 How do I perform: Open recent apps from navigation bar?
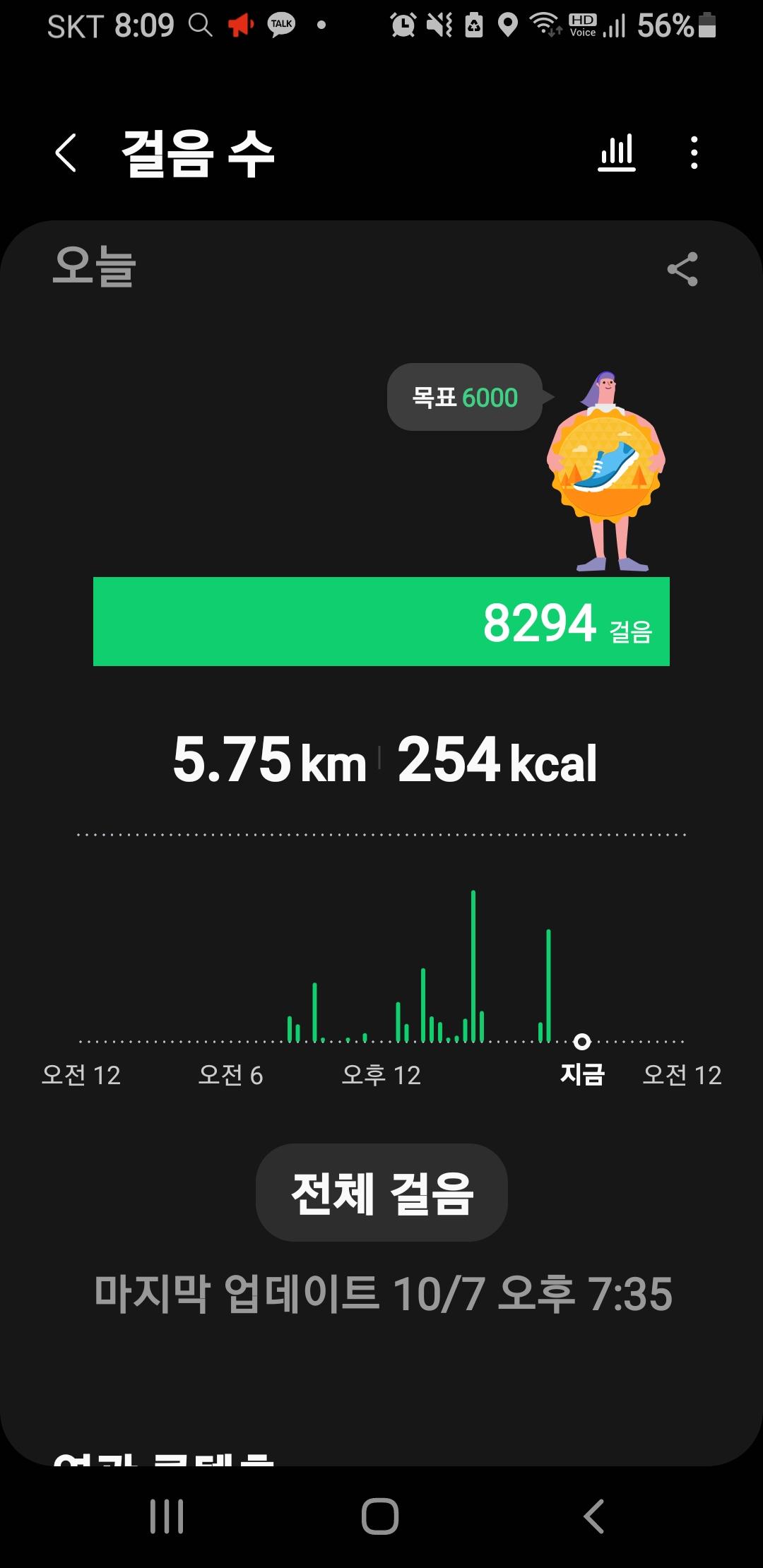[167, 1516]
